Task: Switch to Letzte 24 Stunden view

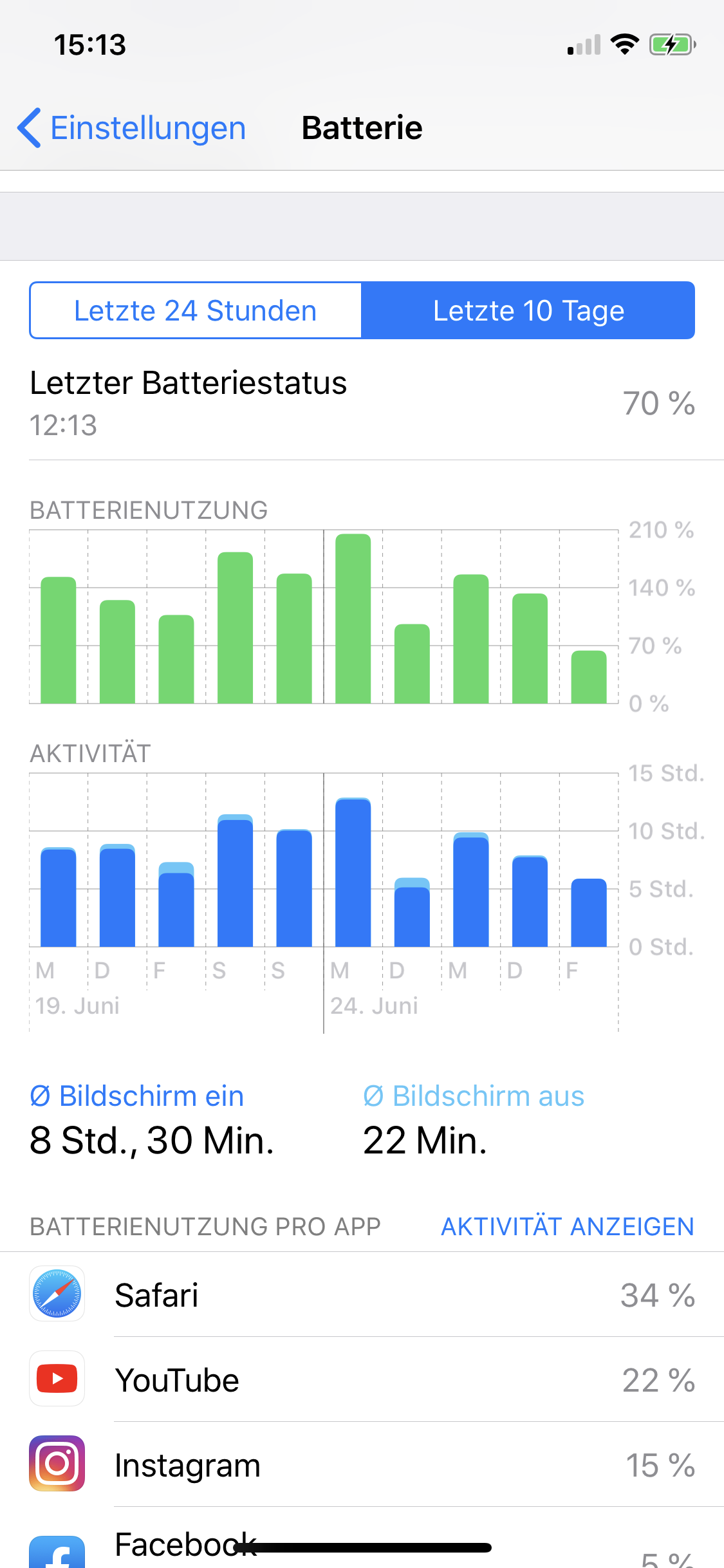Action: click(x=196, y=311)
